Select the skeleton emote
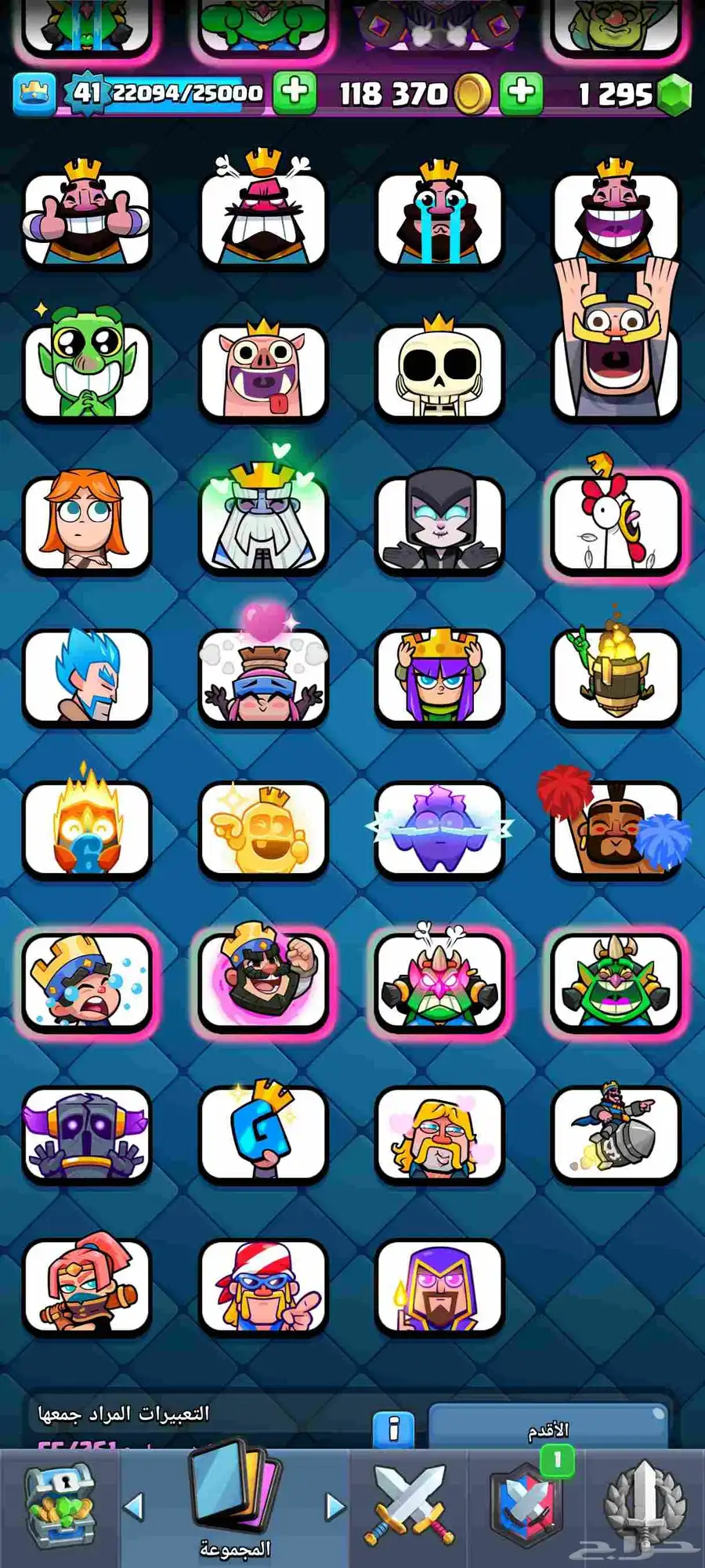Image resolution: width=705 pixels, height=1568 pixels. (x=439, y=370)
